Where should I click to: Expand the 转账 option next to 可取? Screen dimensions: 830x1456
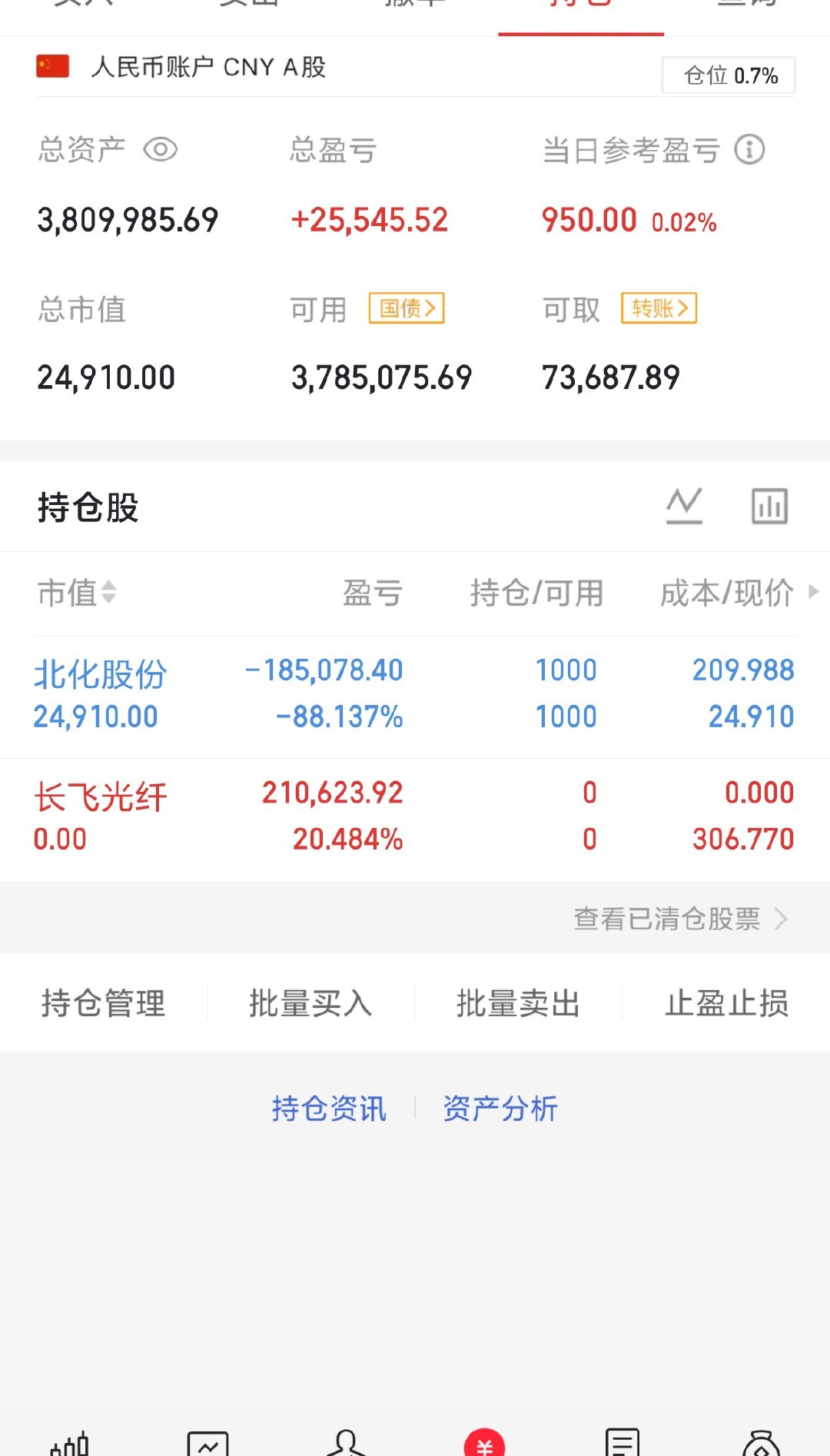point(658,308)
